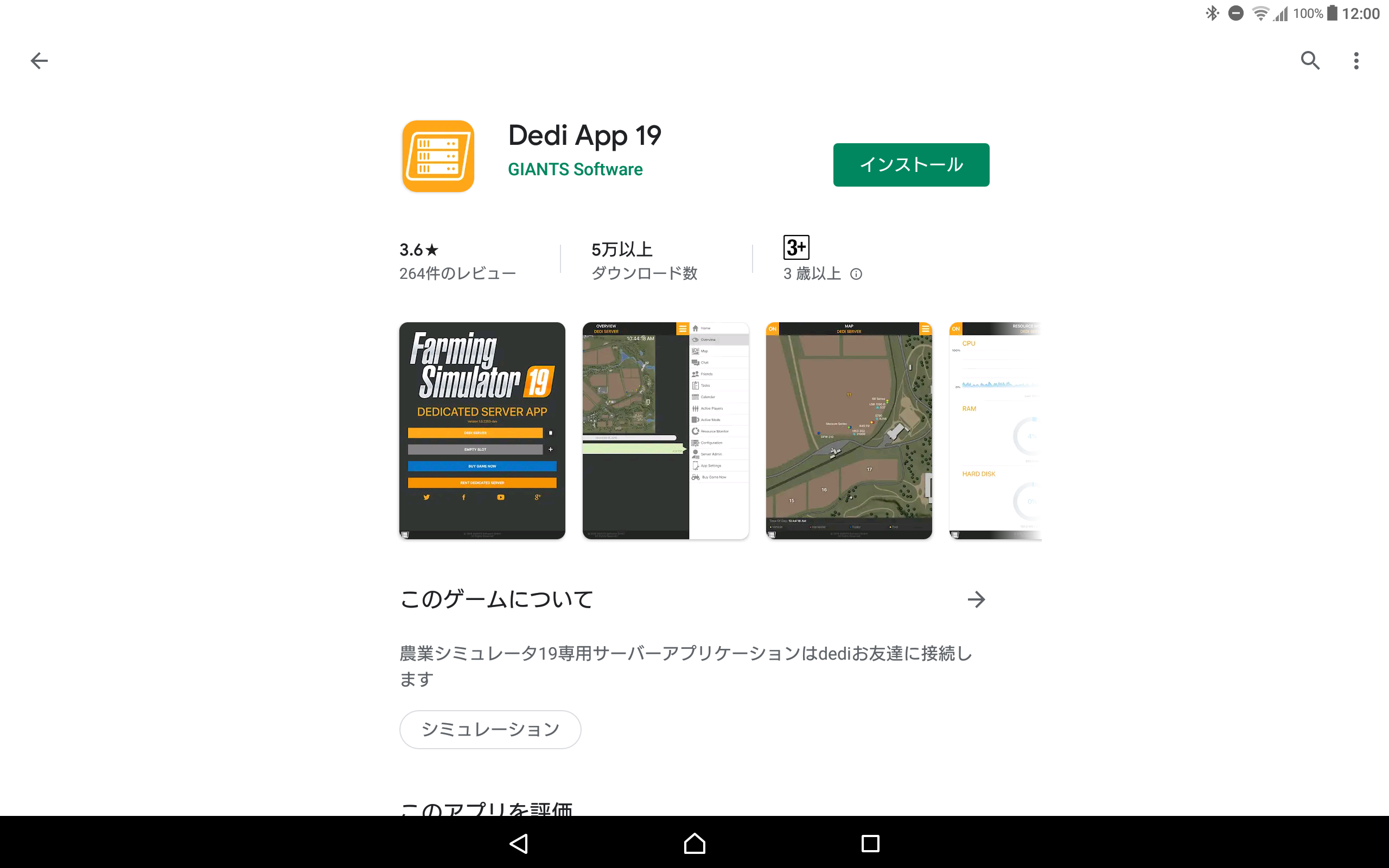
Task: Open the search icon
Action: tap(1310, 60)
